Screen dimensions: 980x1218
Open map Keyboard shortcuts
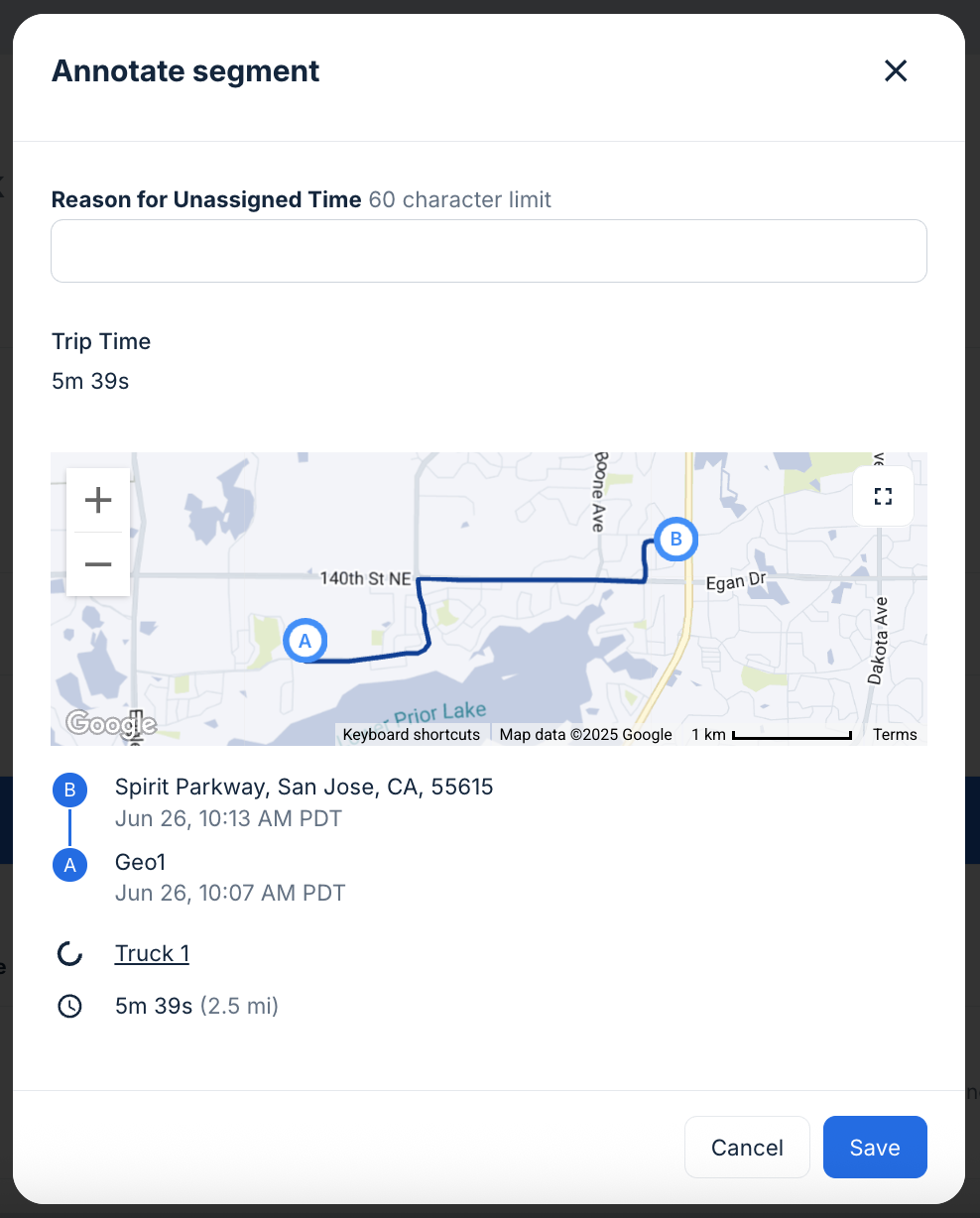[411, 735]
